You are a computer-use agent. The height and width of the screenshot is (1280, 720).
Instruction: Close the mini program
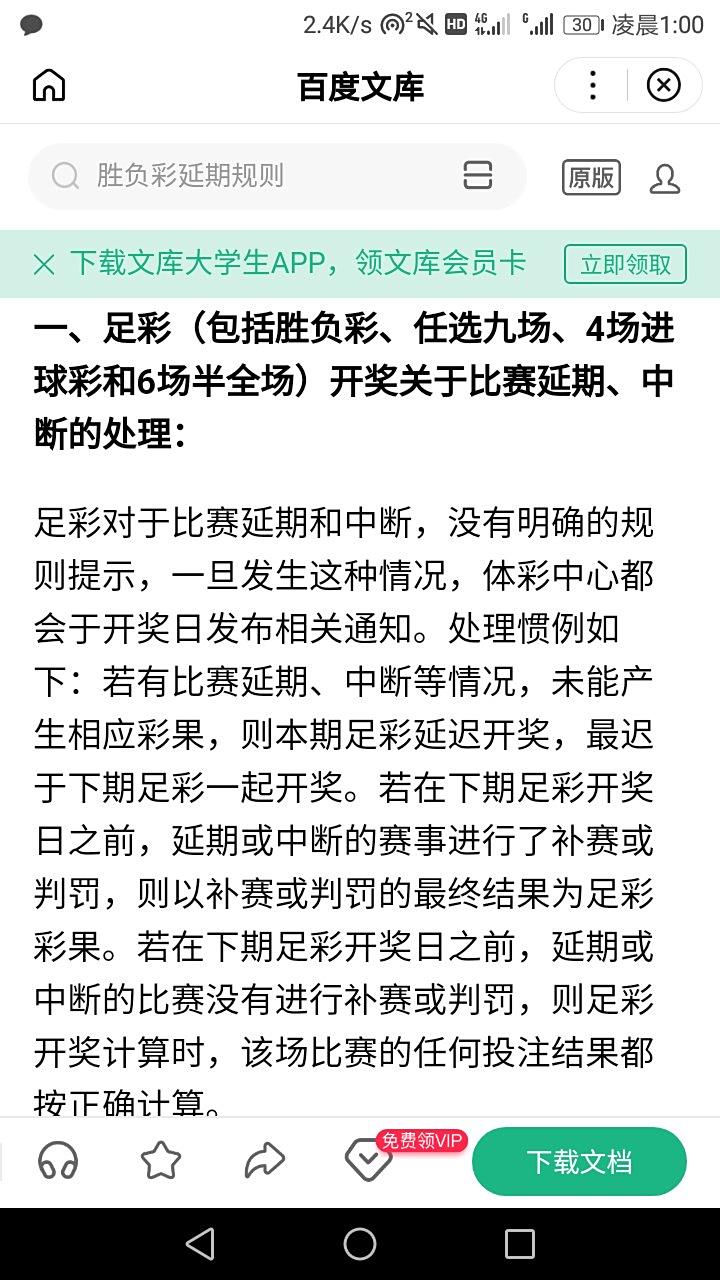point(663,86)
